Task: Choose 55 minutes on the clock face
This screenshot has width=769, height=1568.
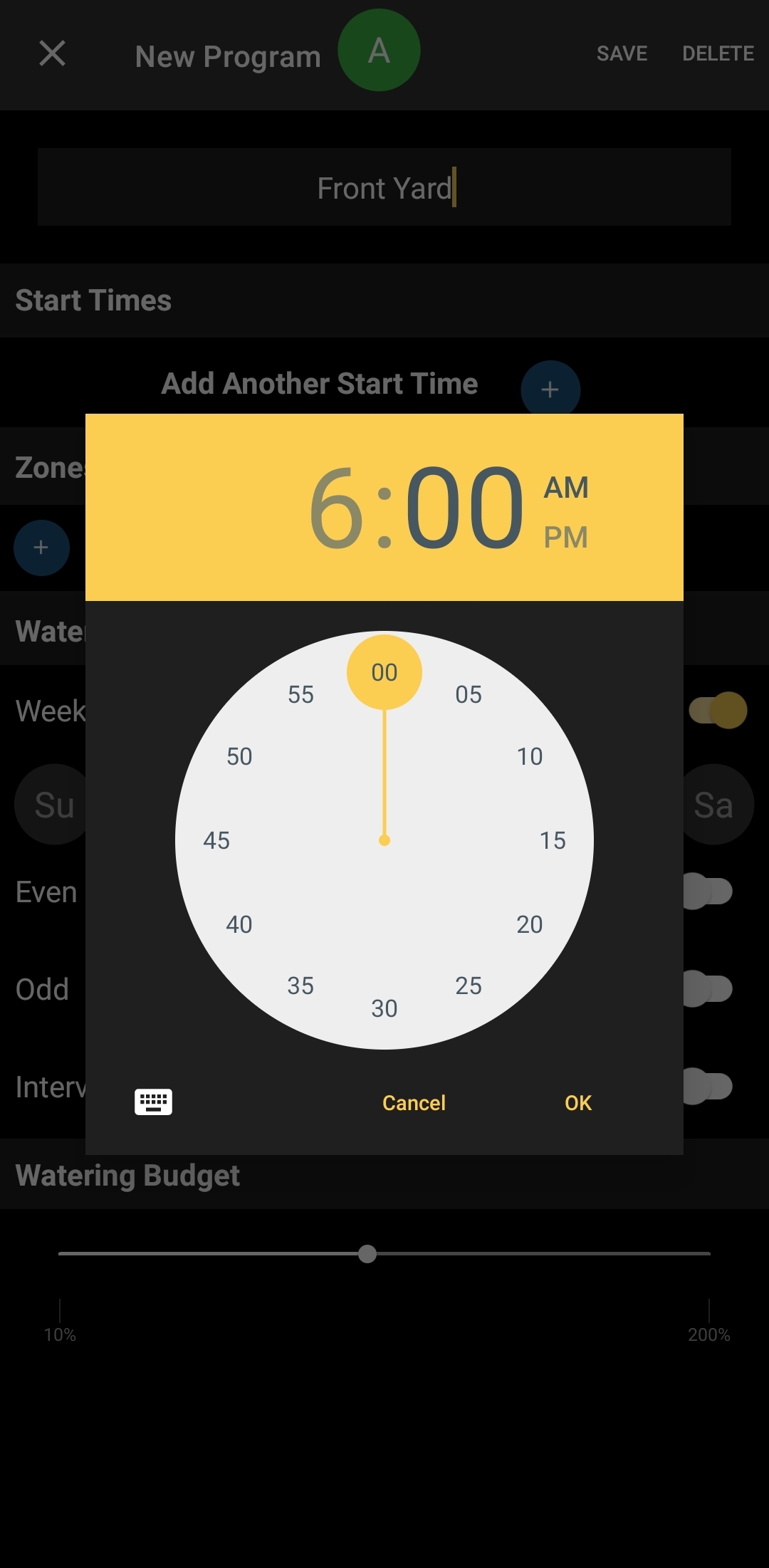Action: [x=300, y=694]
